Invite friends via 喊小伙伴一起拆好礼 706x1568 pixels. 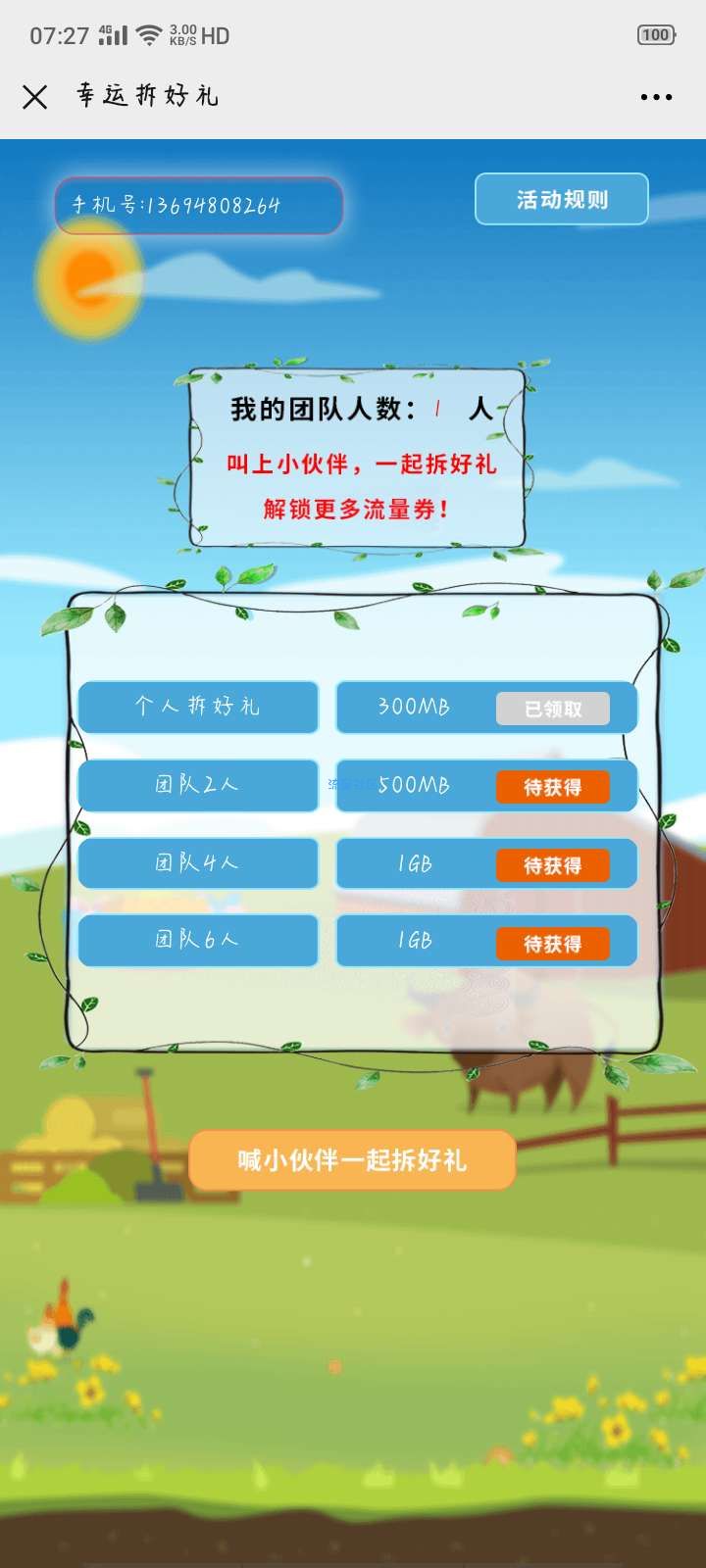[352, 1160]
